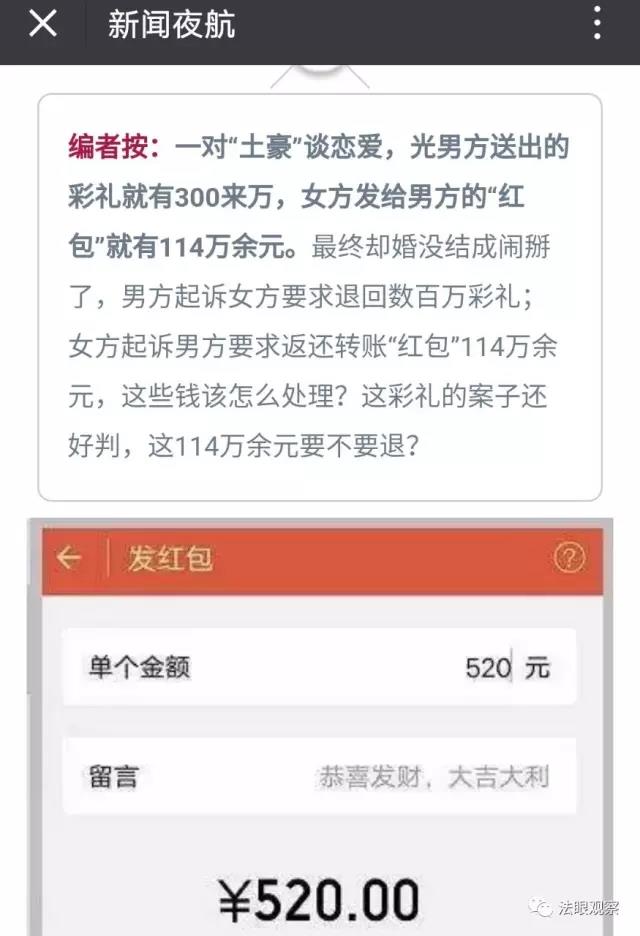Screen dimensions: 640x936
Task: Open the overflow menu with three dots
Action: (597, 24)
